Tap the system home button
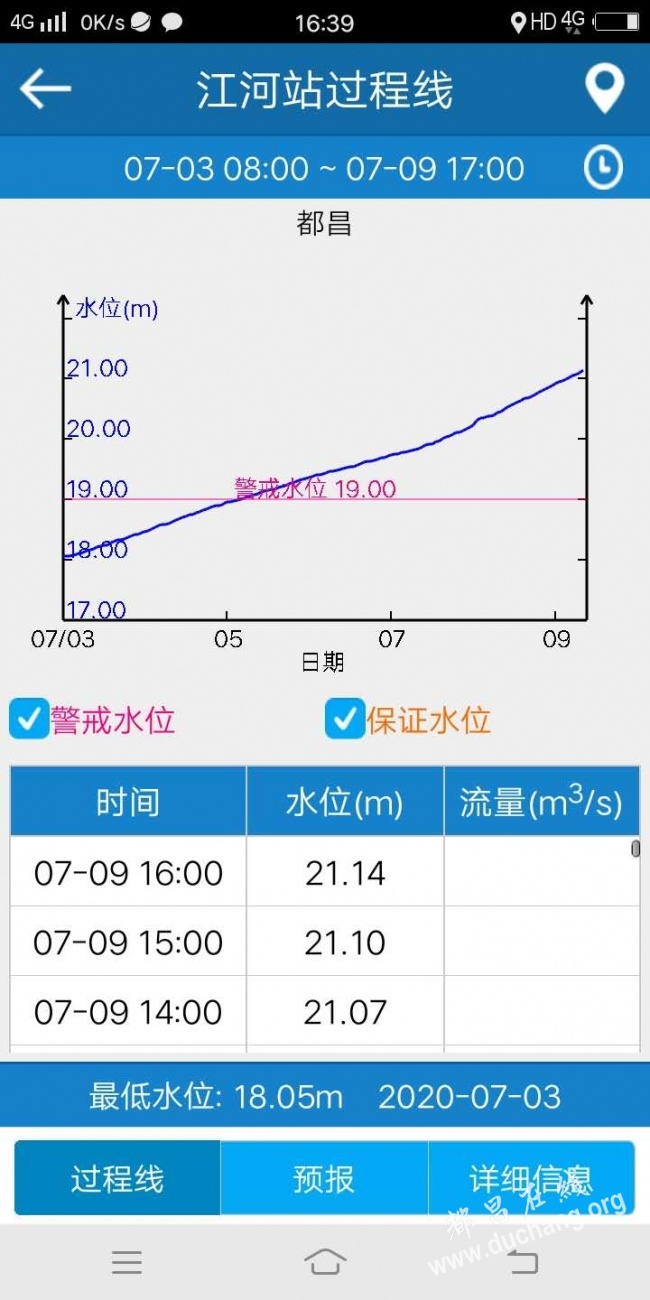650x1300 pixels. [325, 1262]
